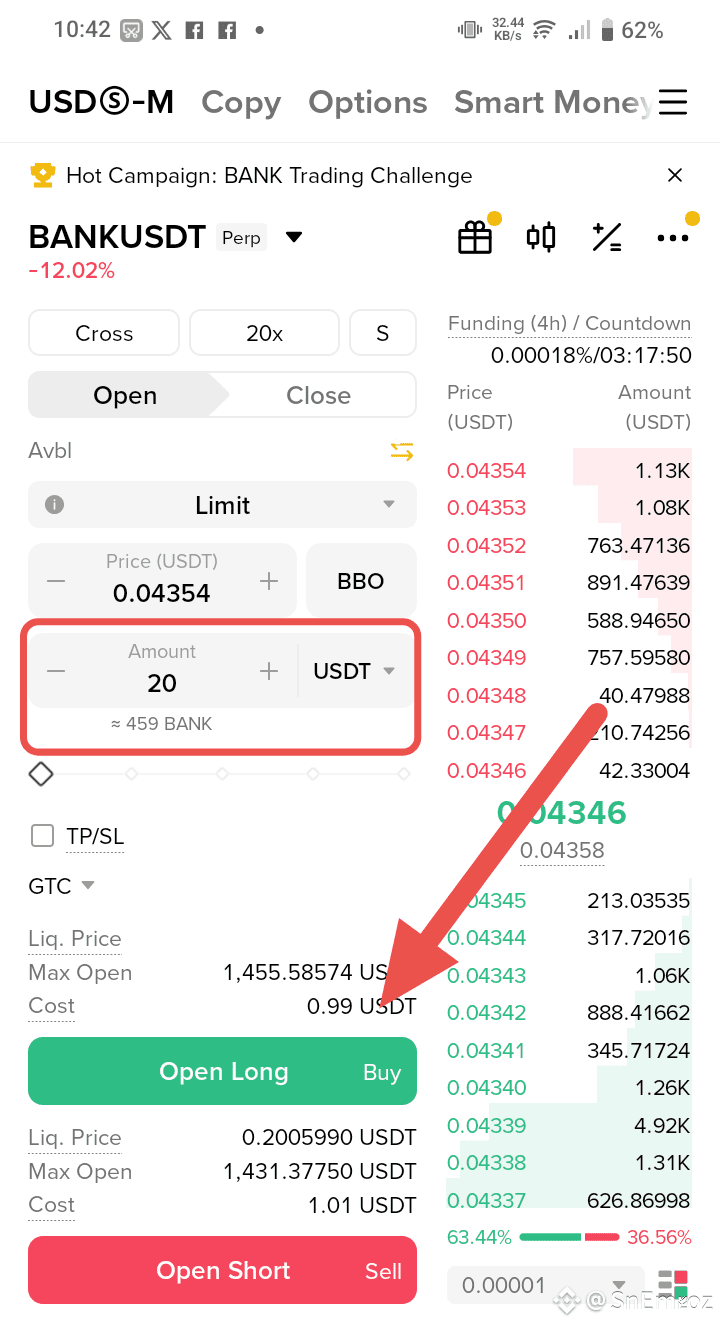Open the plus/minus calculator icon
This screenshot has height=1326, width=720.
[x=607, y=237]
